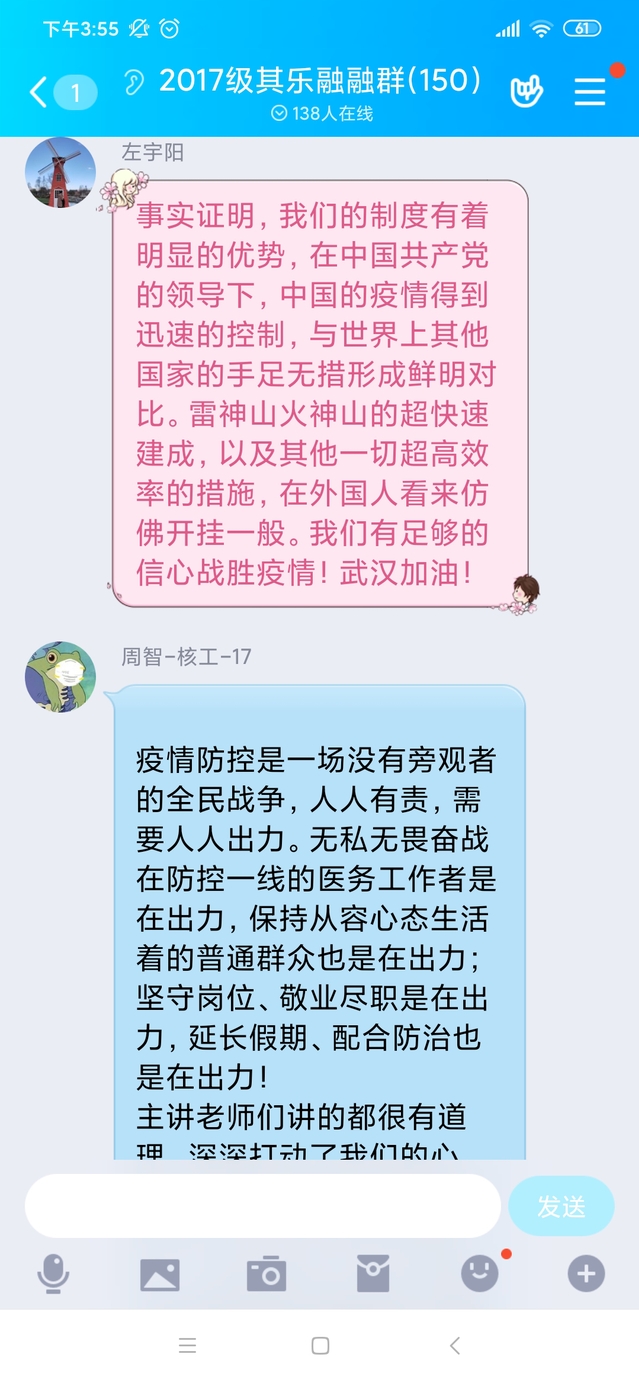
Task: Open the group menu with three lines
Action: [590, 92]
